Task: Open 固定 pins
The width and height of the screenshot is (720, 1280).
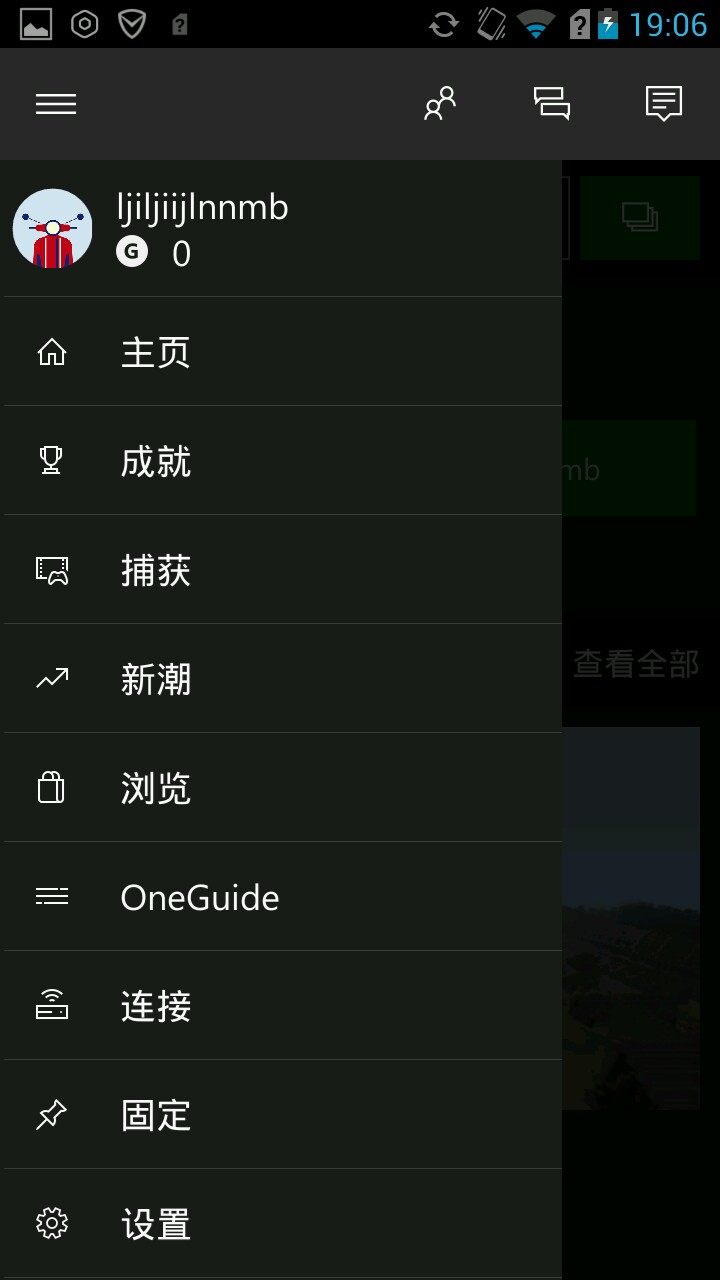Action: (x=155, y=1115)
